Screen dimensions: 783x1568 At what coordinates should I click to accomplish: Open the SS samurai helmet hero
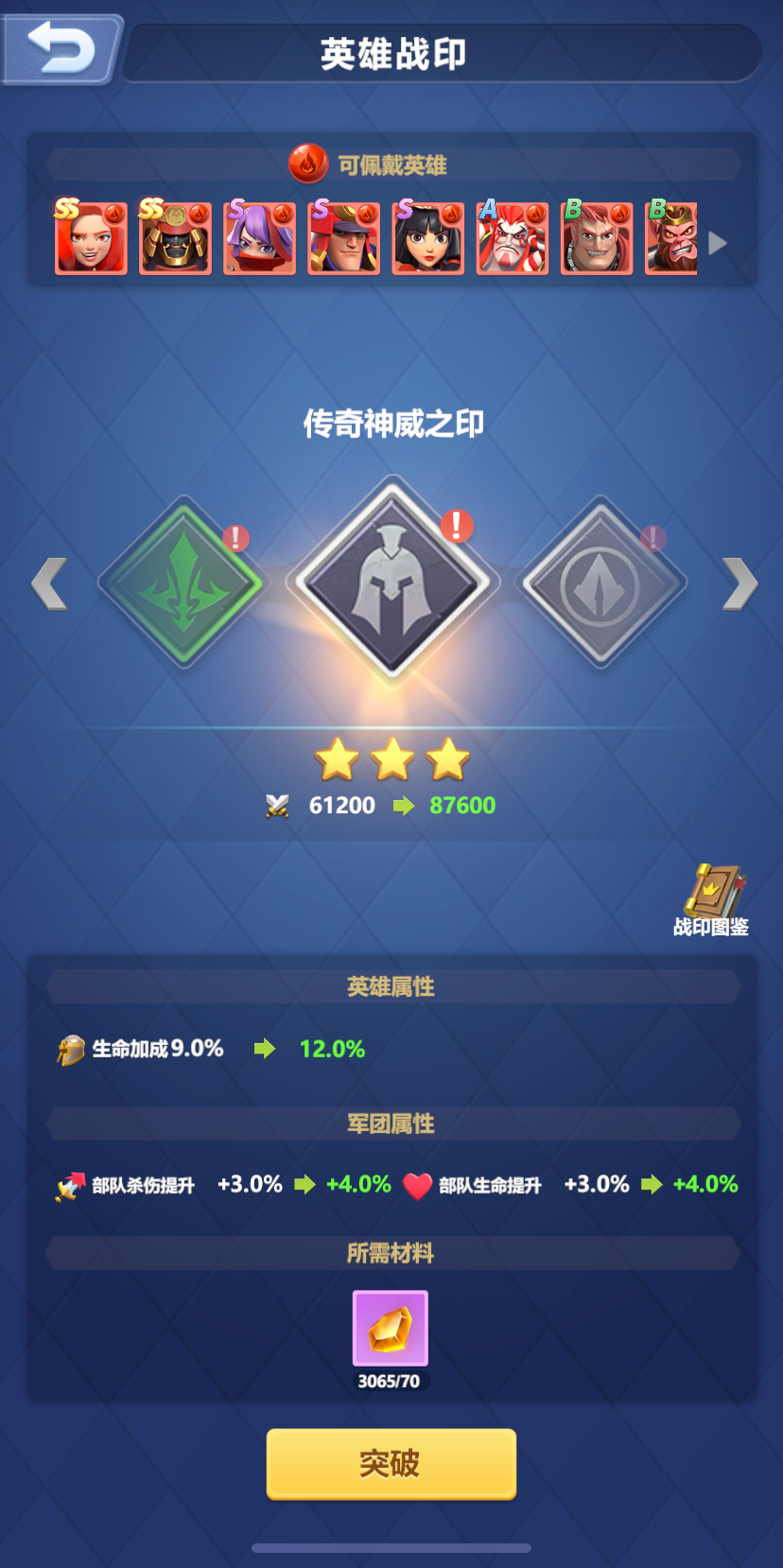(175, 238)
